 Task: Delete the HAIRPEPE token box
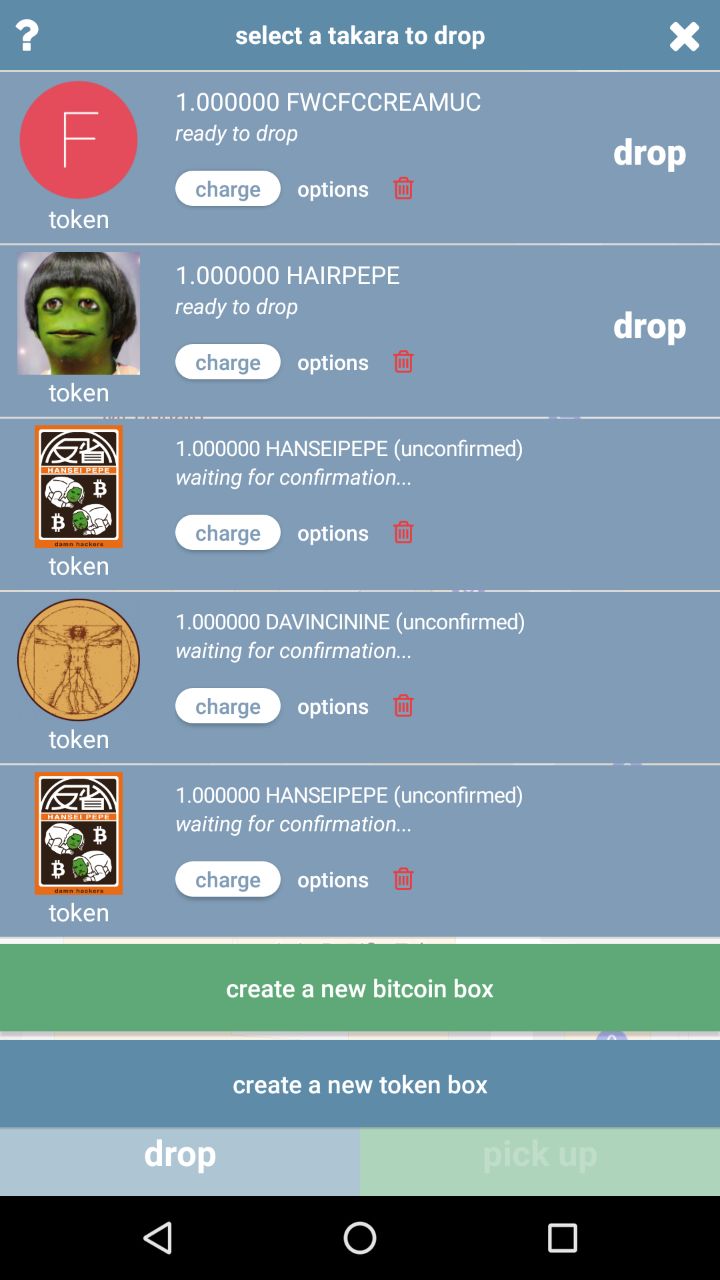(403, 361)
